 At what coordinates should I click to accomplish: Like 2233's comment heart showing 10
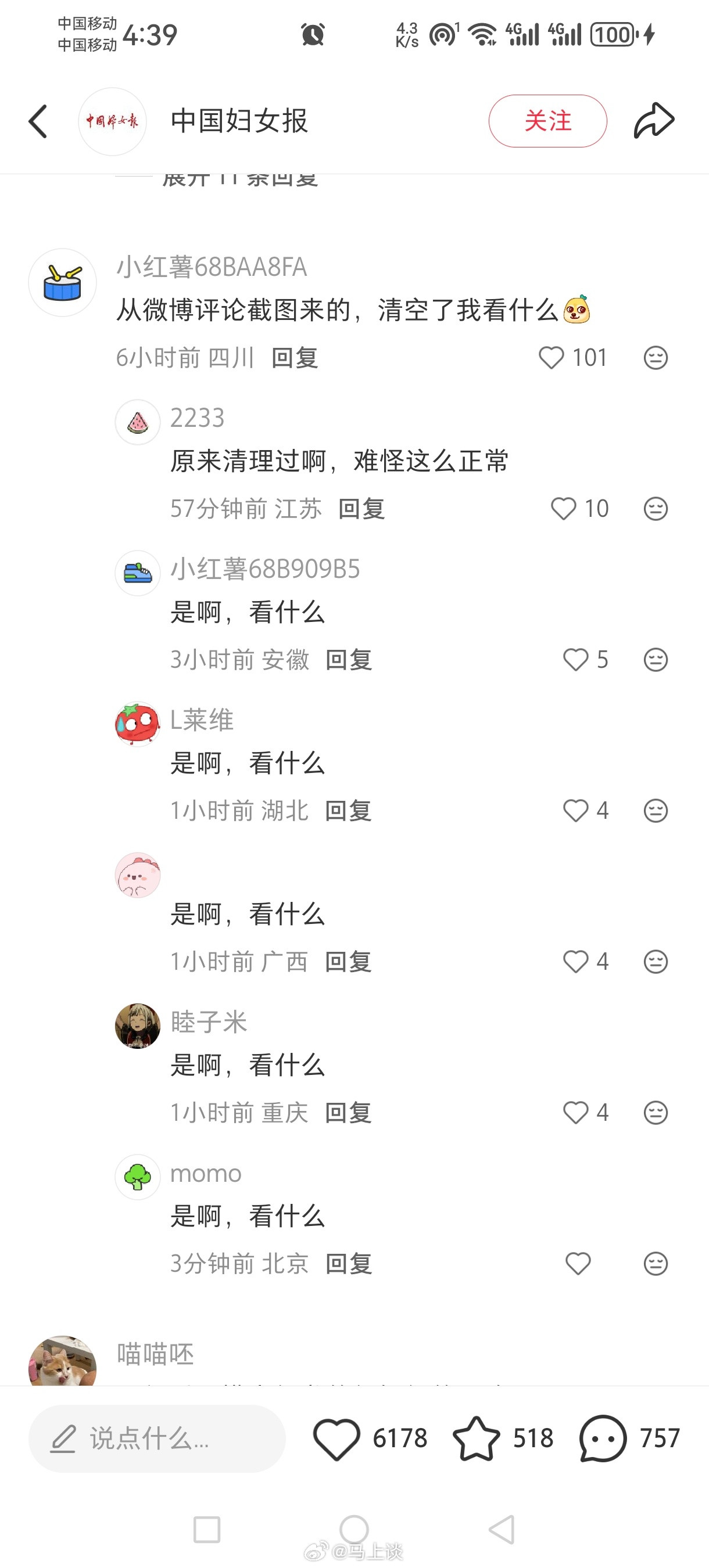tap(565, 508)
